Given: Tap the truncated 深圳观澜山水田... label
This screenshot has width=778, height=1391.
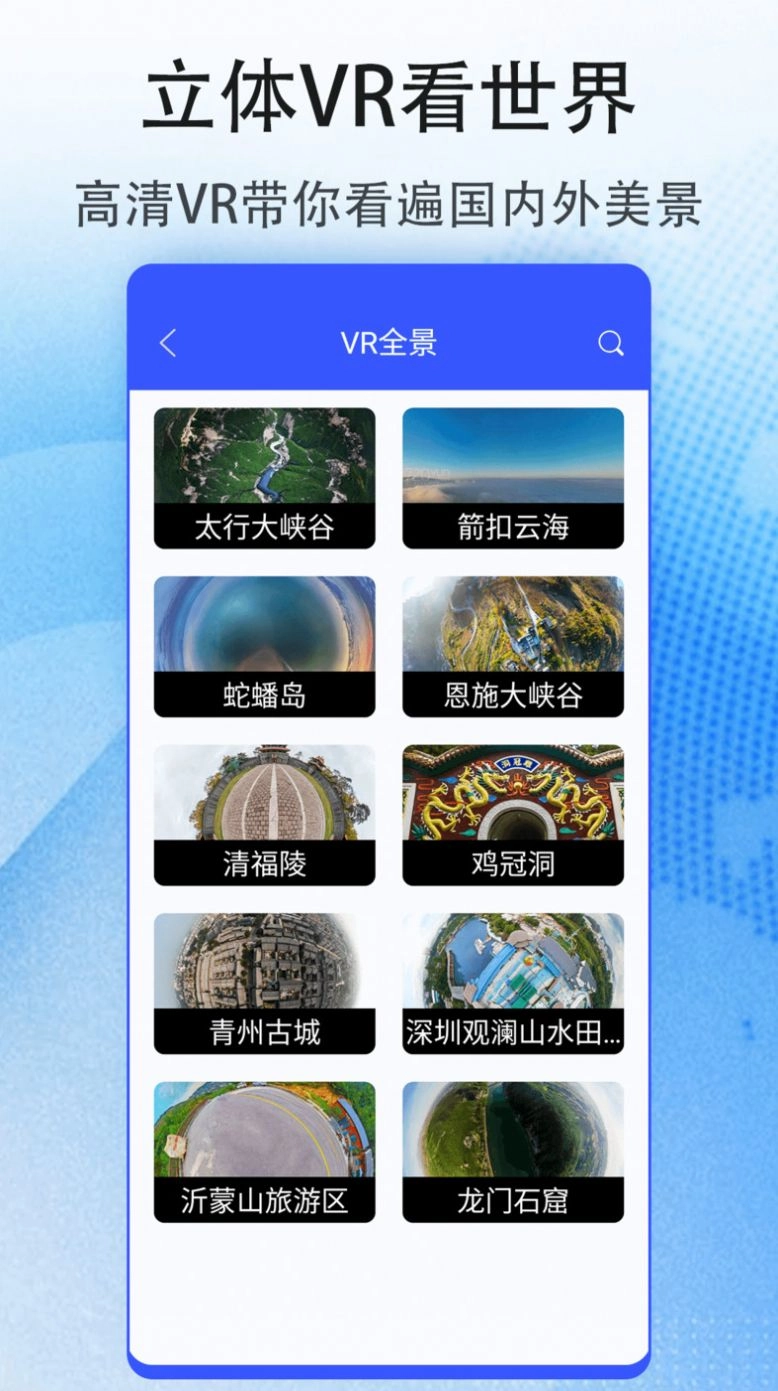Looking at the screenshot, I should [514, 1034].
